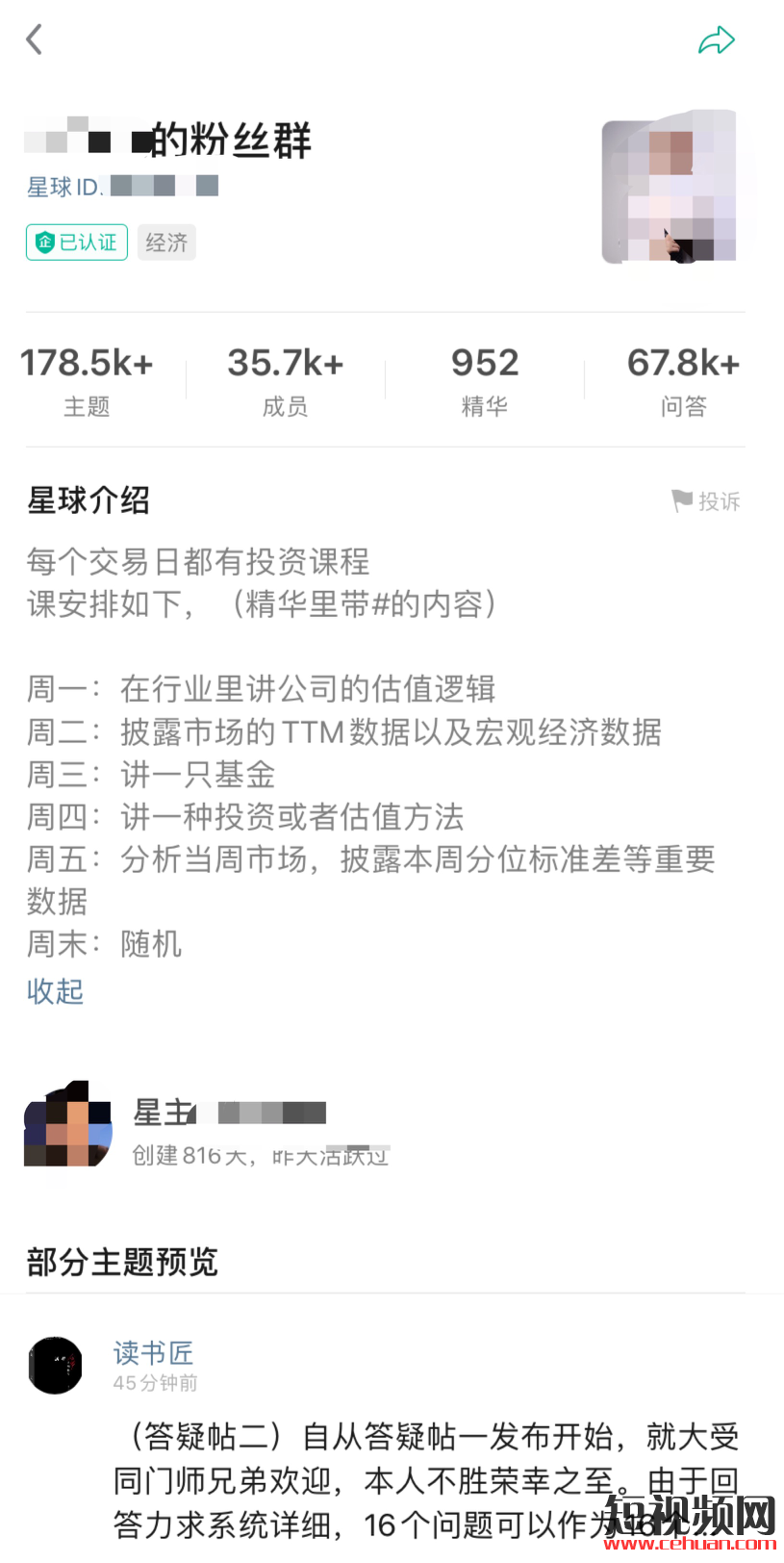Open the 星主 owner profile

coord(68,1125)
